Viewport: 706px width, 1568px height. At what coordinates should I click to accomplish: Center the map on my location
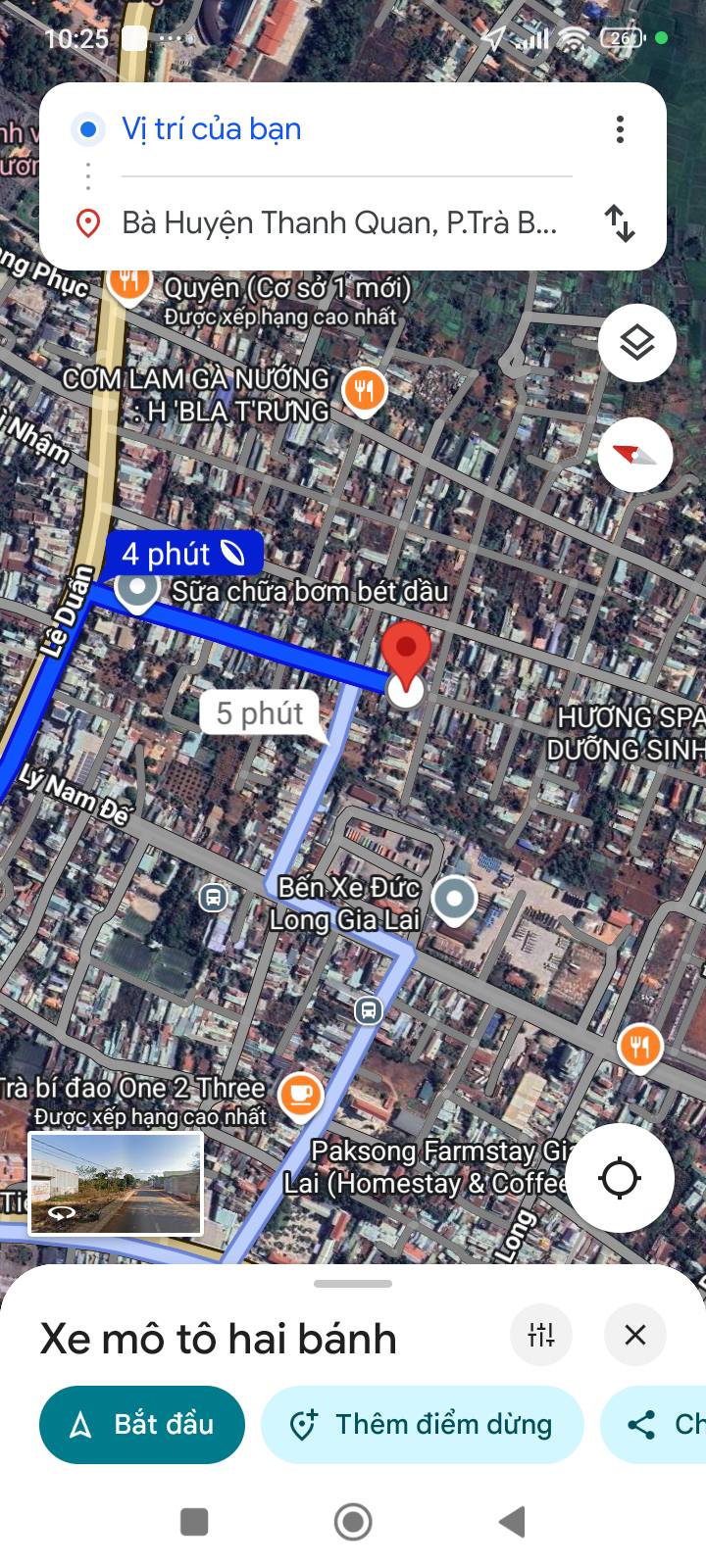click(620, 1178)
